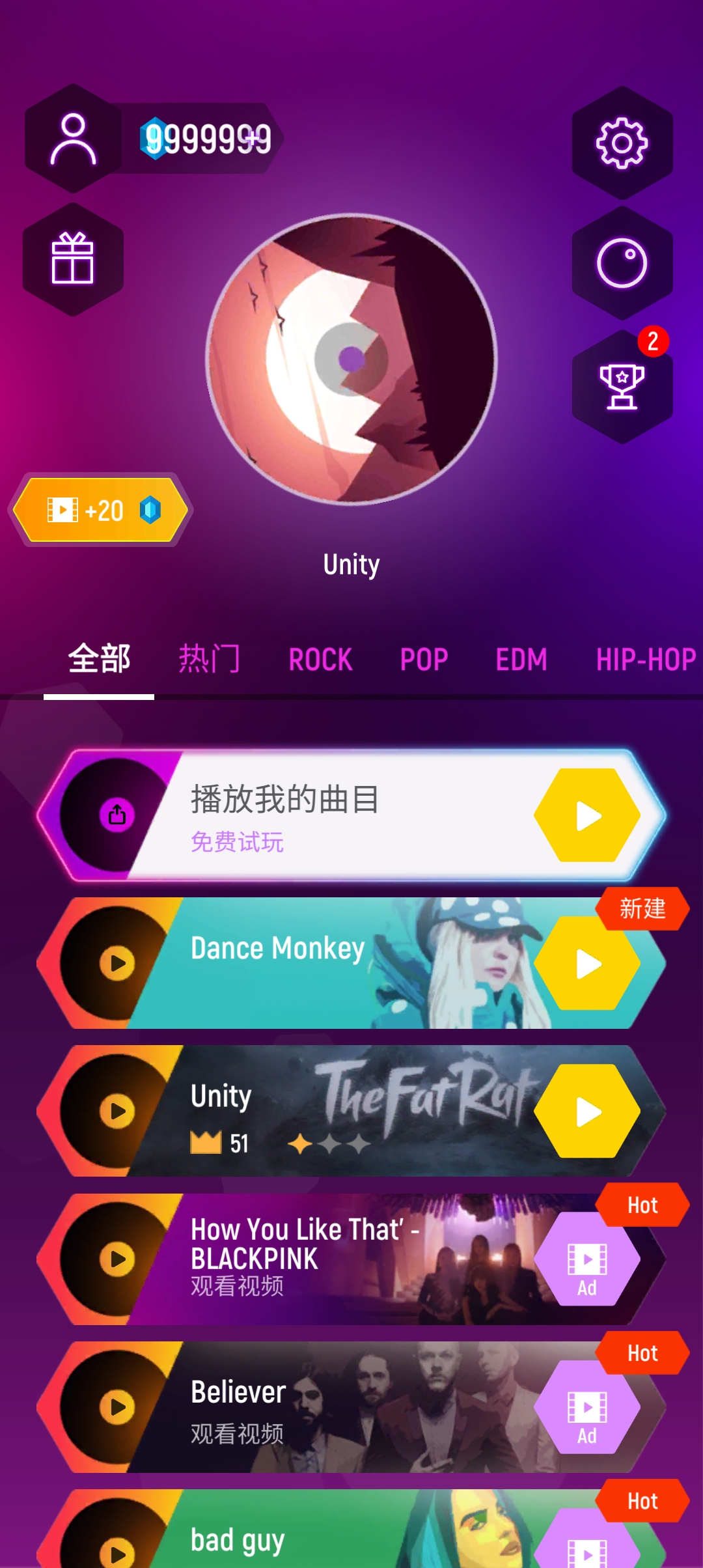Select the 全部 tab
The width and height of the screenshot is (703, 1568).
click(99, 659)
